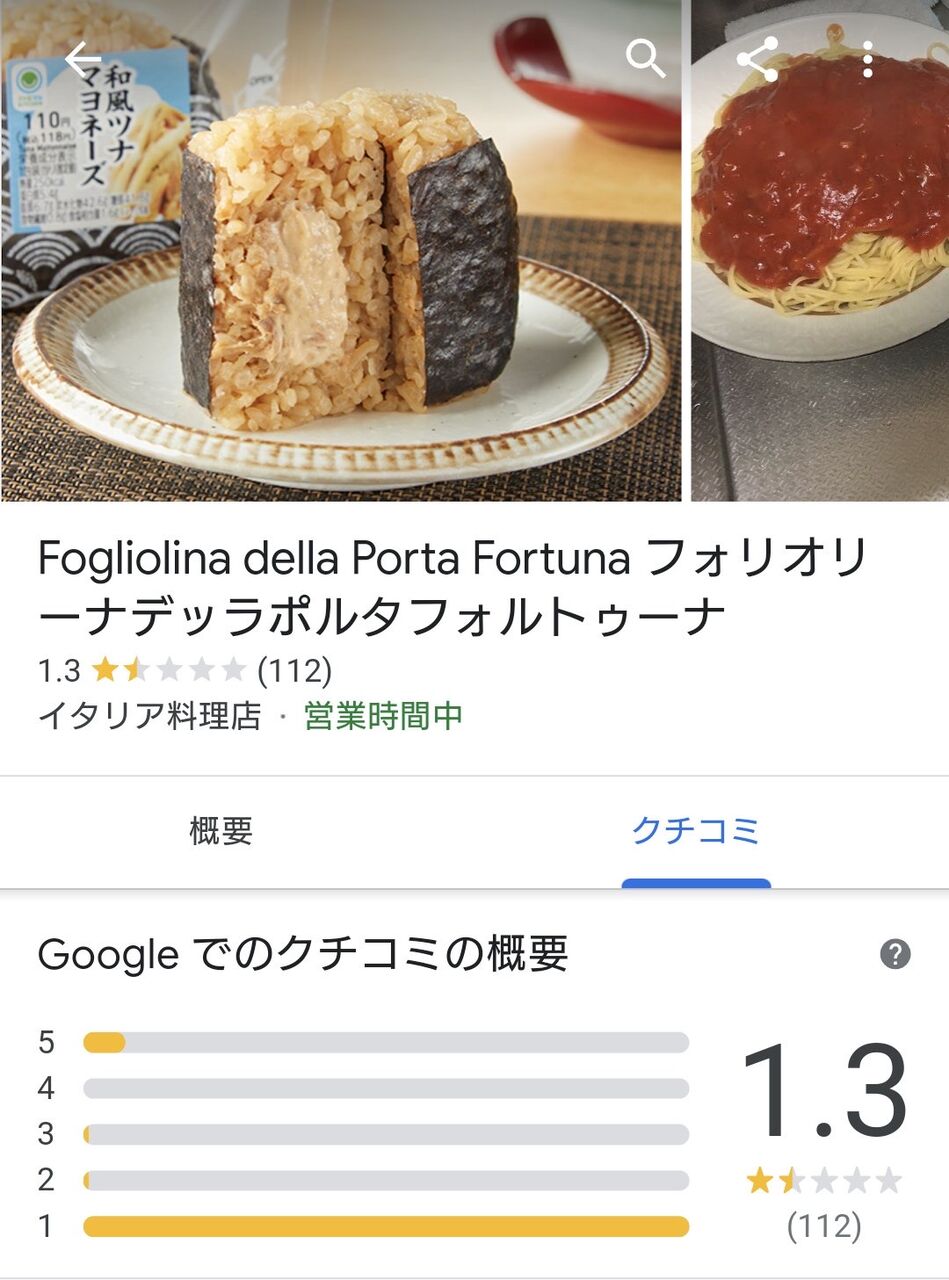Viewport: 949px width, 1280px height.
Task: Share this restaurant listing
Action: click(x=757, y=61)
